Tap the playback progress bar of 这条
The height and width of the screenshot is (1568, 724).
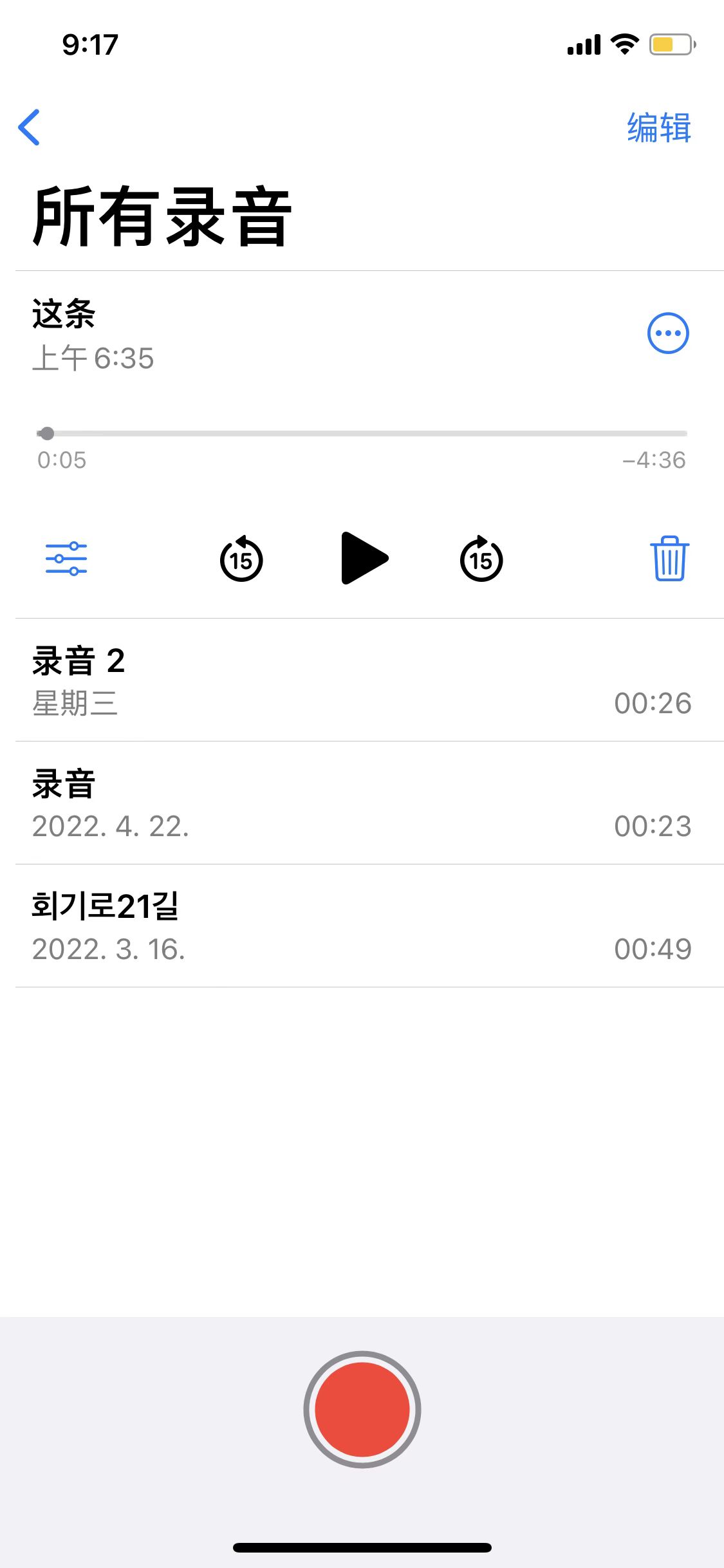click(x=362, y=434)
